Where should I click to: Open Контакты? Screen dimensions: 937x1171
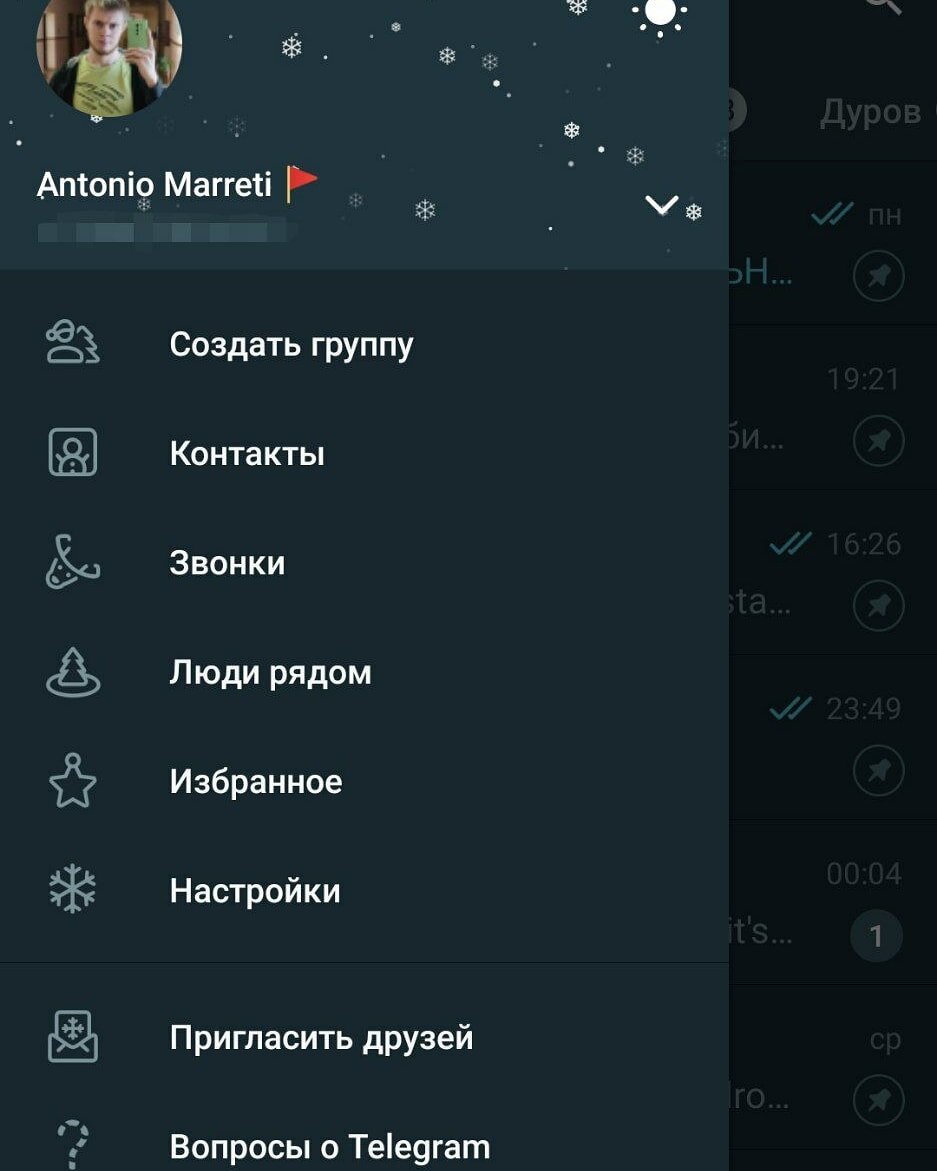pos(247,454)
